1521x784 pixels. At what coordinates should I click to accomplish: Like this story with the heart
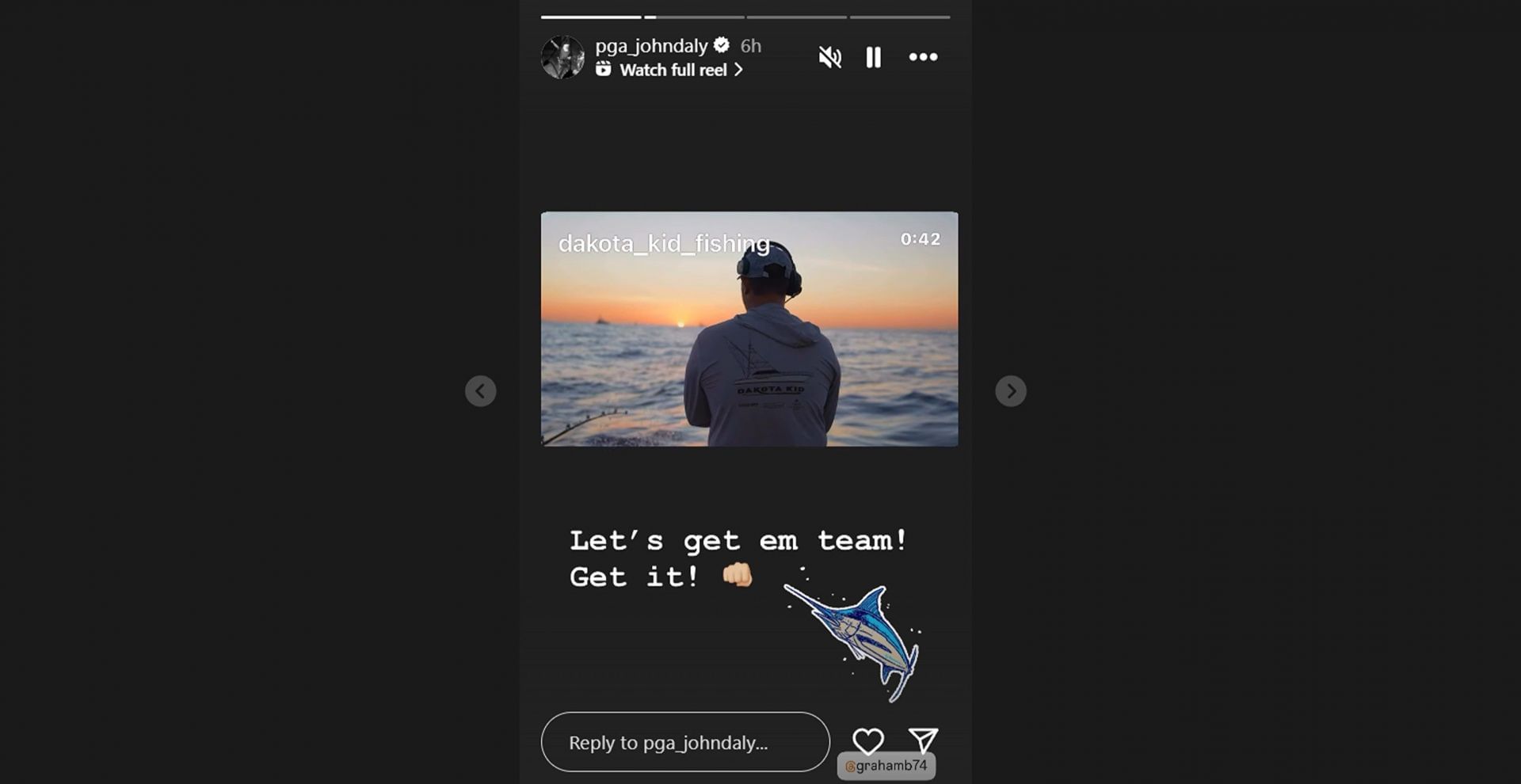(x=867, y=741)
